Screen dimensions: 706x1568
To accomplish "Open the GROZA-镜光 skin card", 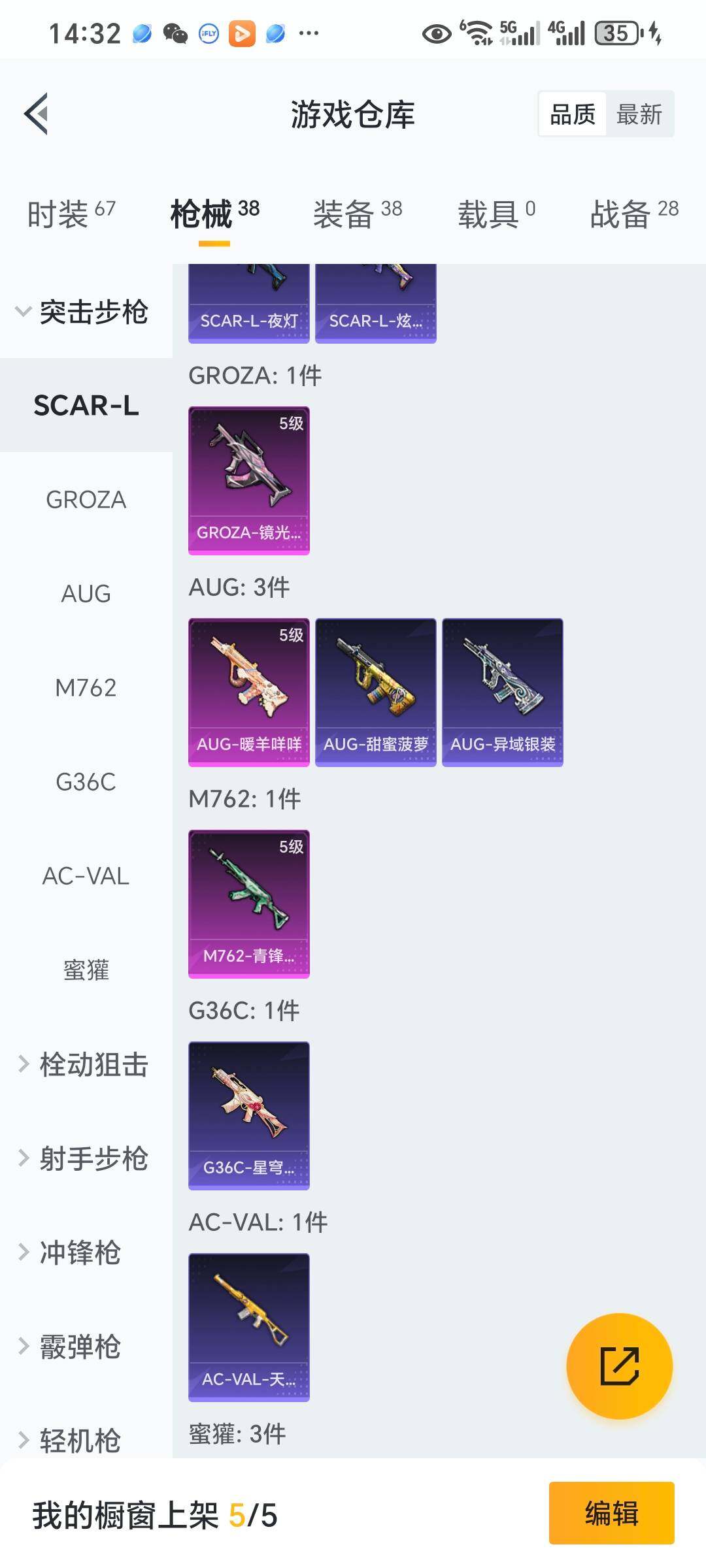I will [248, 480].
